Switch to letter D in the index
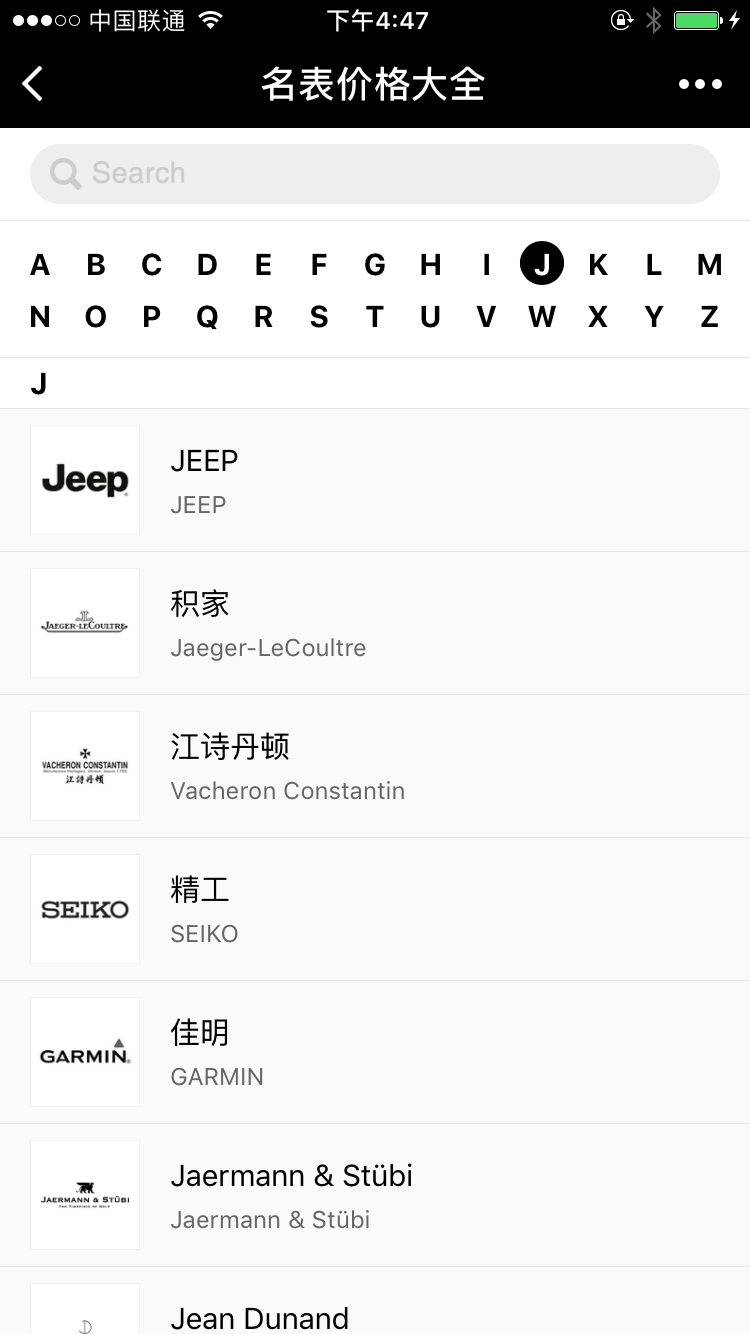Viewport: 750px width, 1334px height. [x=207, y=265]
